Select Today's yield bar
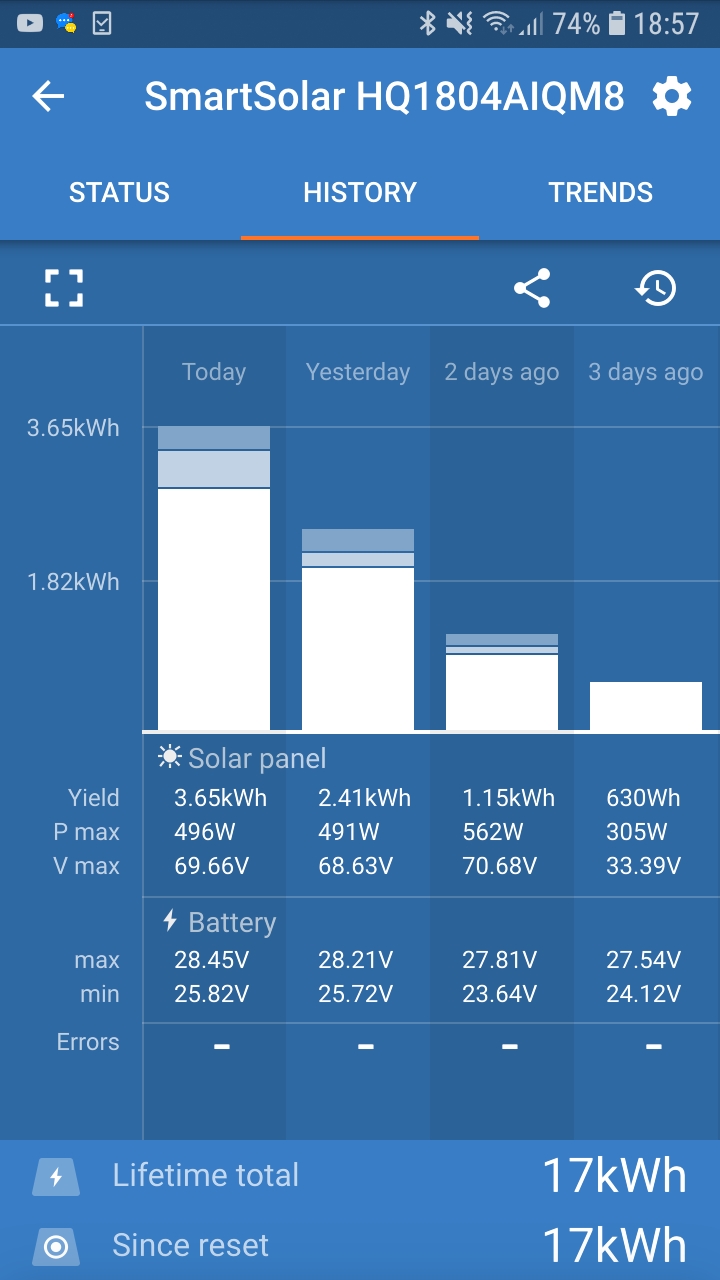720x1280 pixels. [x=214, y=578]
